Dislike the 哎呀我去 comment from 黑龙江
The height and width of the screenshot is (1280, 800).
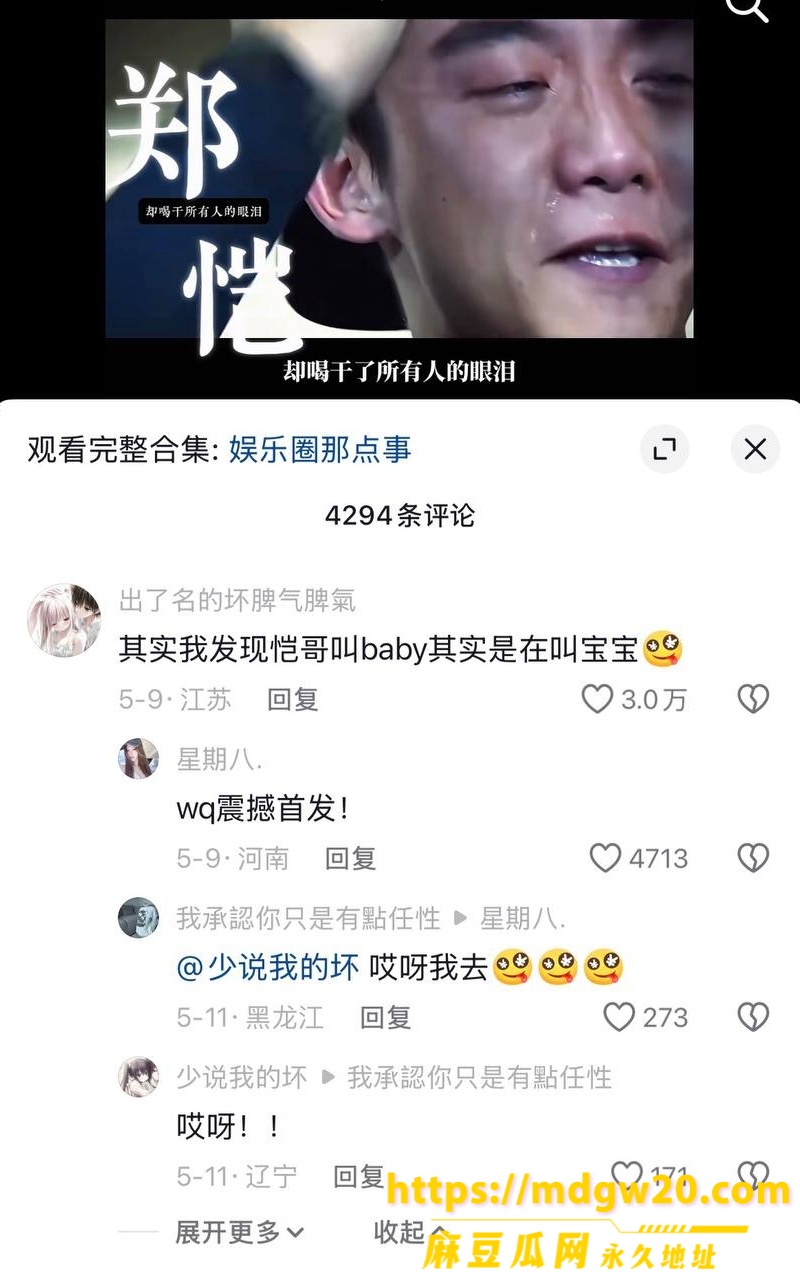coord(753,1018)
